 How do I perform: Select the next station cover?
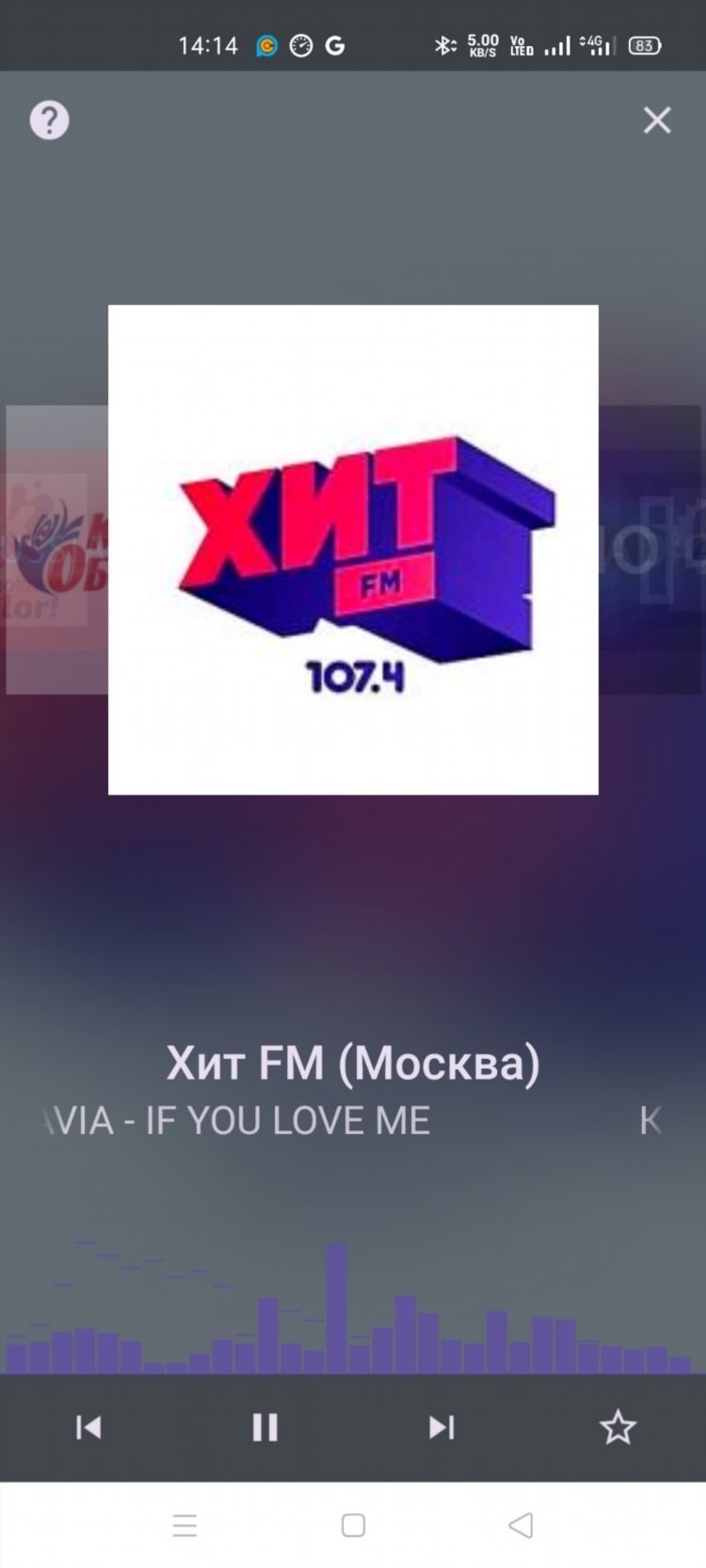click(651, 551)
